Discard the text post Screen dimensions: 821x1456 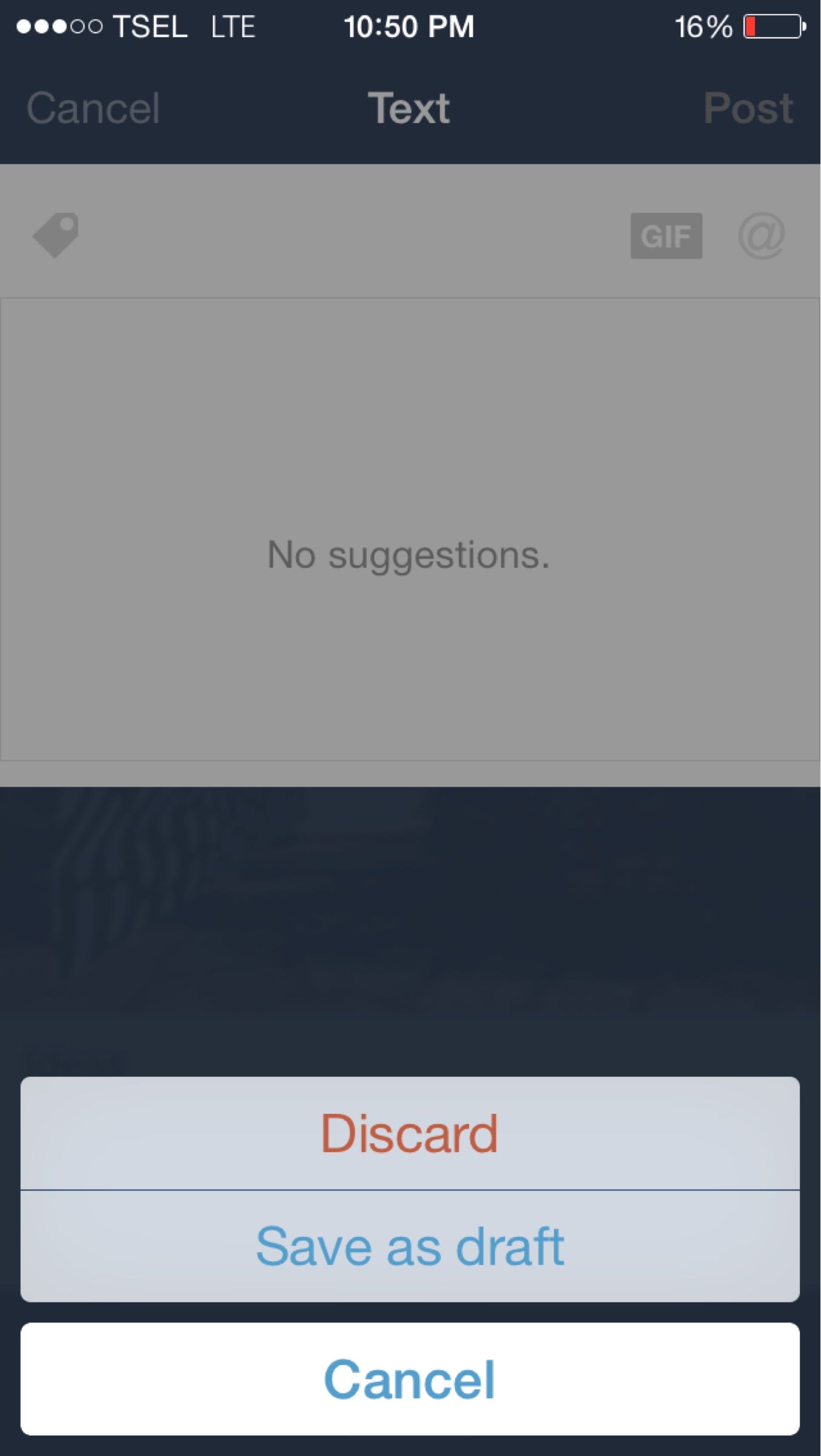[x=410, y=1133]
